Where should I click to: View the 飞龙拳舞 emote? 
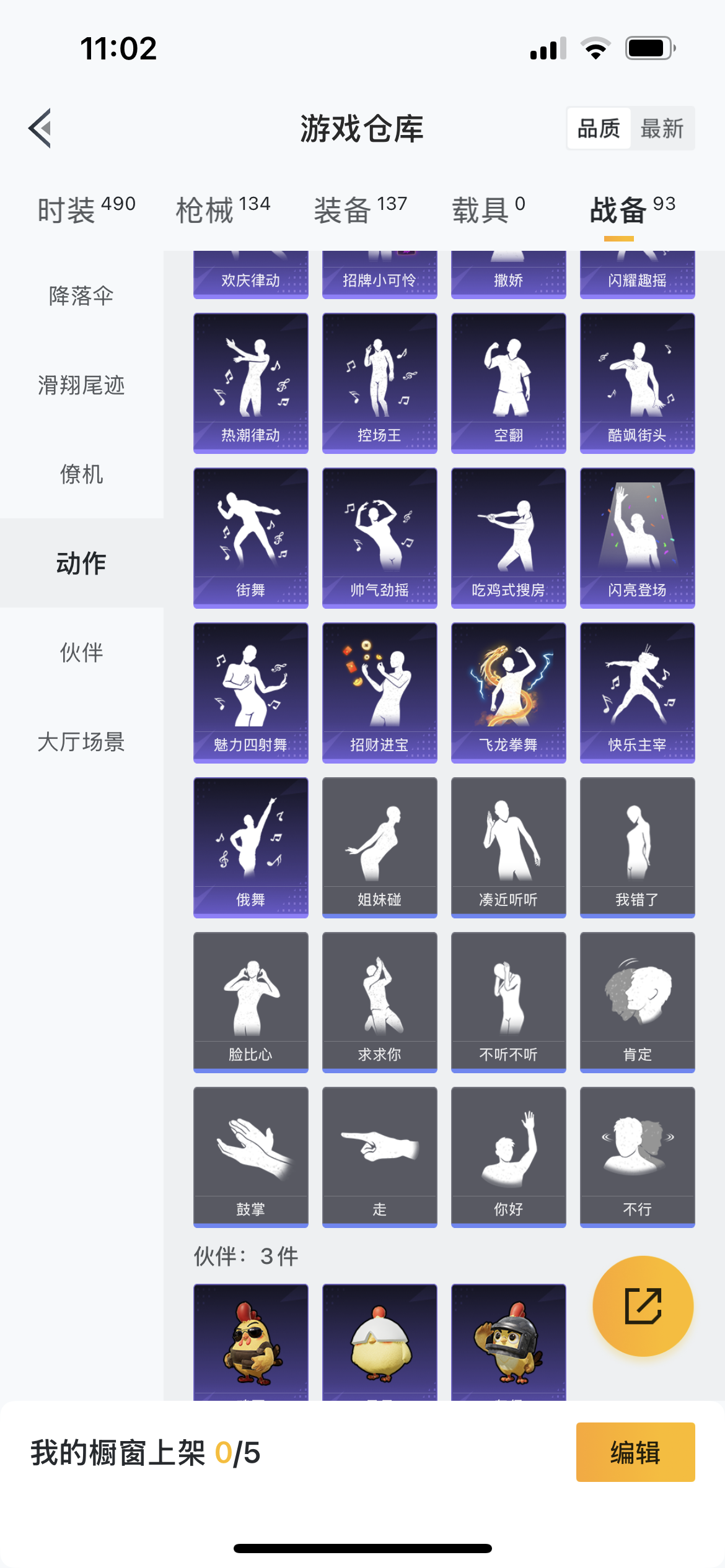[x=508, y=692]
